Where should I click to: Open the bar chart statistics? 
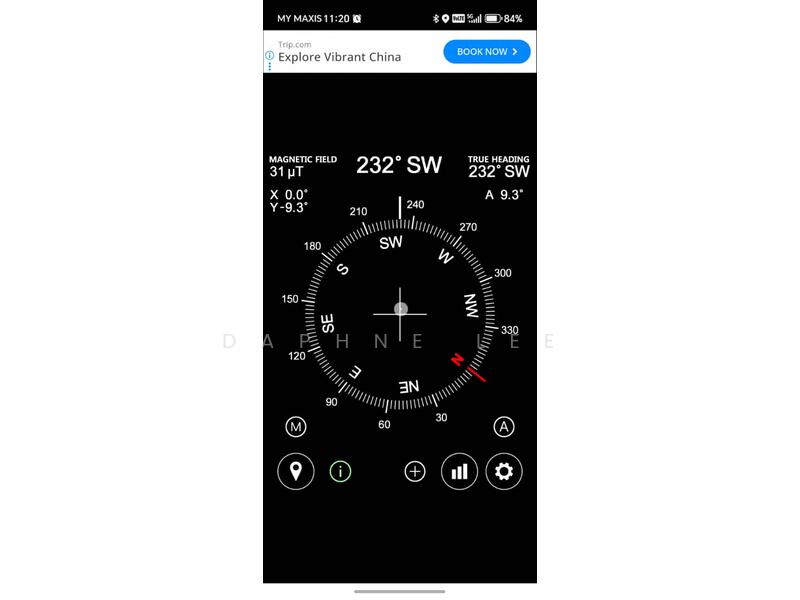[x=459, y=471]
